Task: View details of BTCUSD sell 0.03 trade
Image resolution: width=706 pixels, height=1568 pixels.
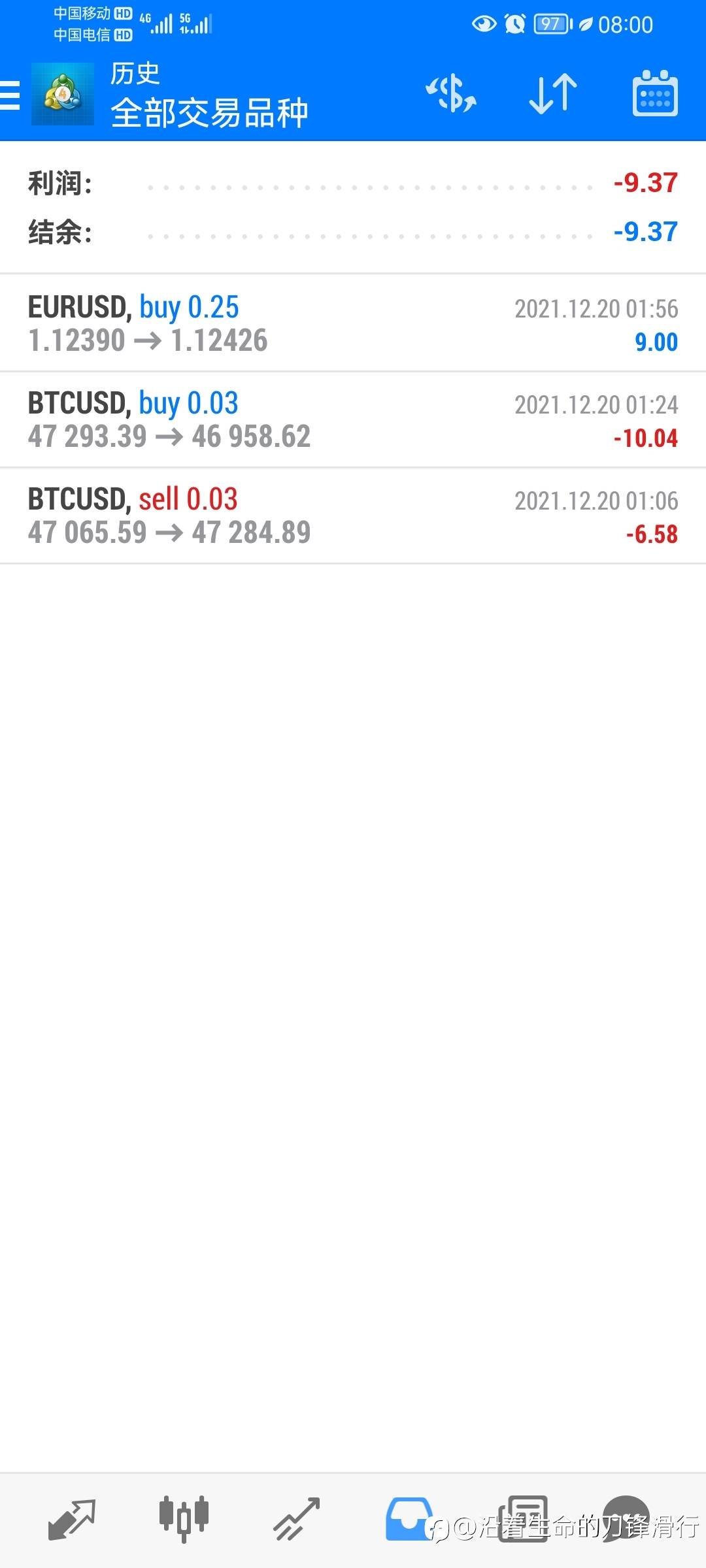Action: pyautogui.click(x=353, y=515)
